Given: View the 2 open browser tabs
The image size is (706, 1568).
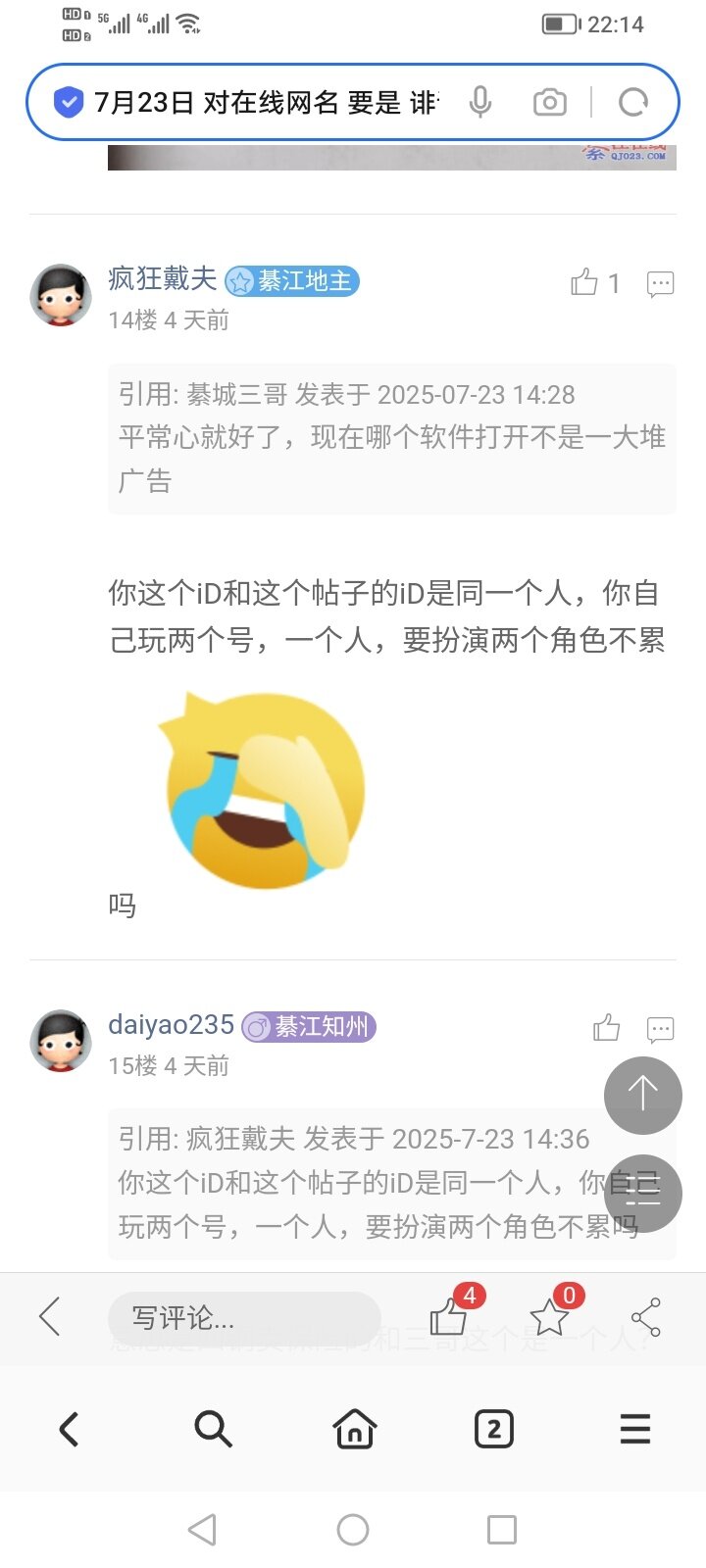Looking at the screenshot, I should [493, 1430].
